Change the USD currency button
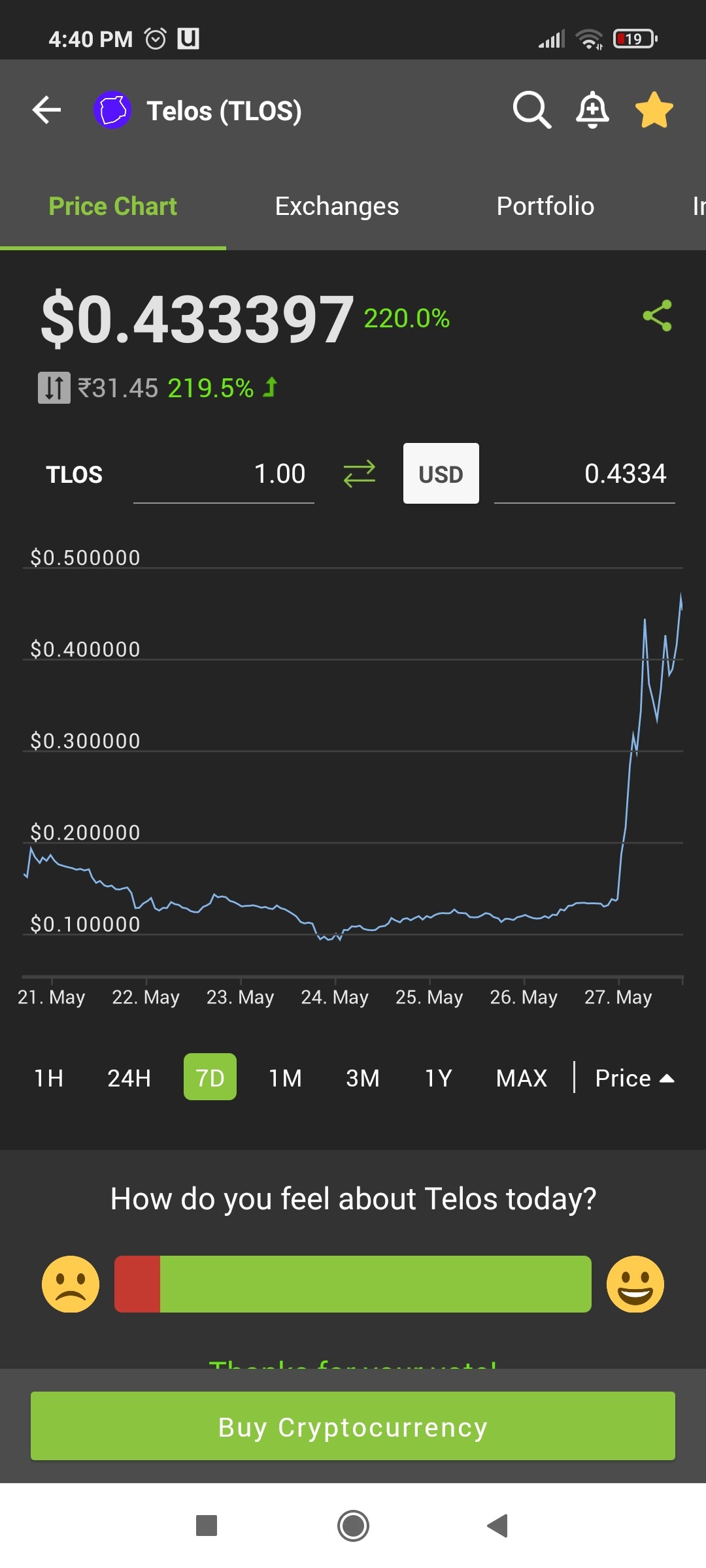The height and width of the screenshot is (1568, 706). (441, 474)
